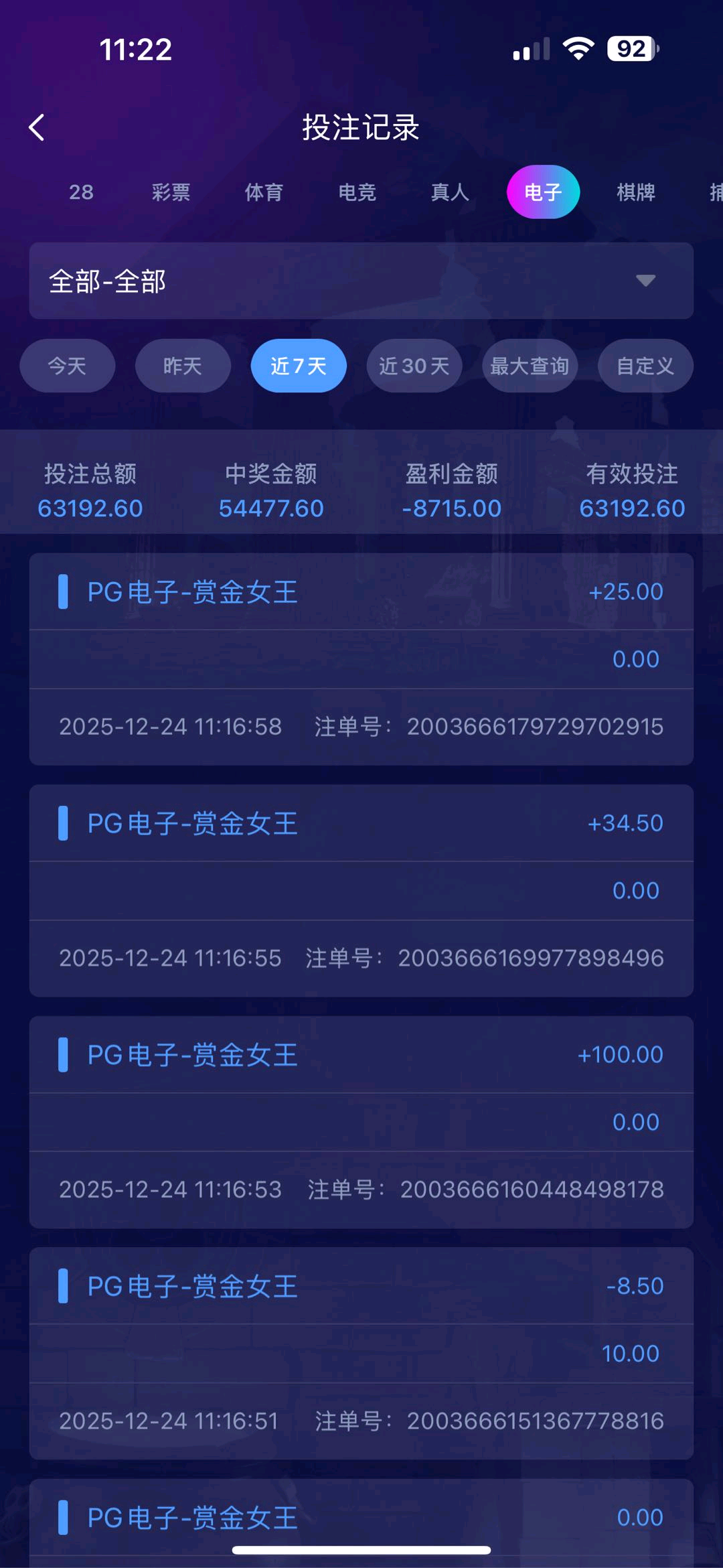Viewport: 723px width, 1568px height.
Task: Tap the back arrow to exit 投注记录
Action: point(37,127)
